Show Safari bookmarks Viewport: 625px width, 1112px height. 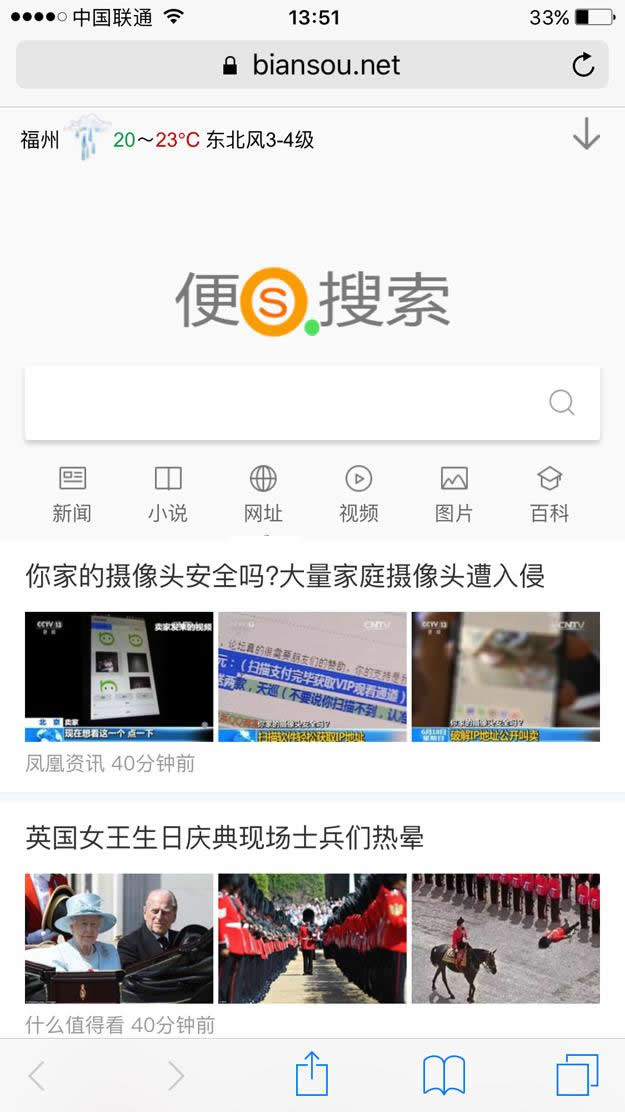tap(444, 1076)
